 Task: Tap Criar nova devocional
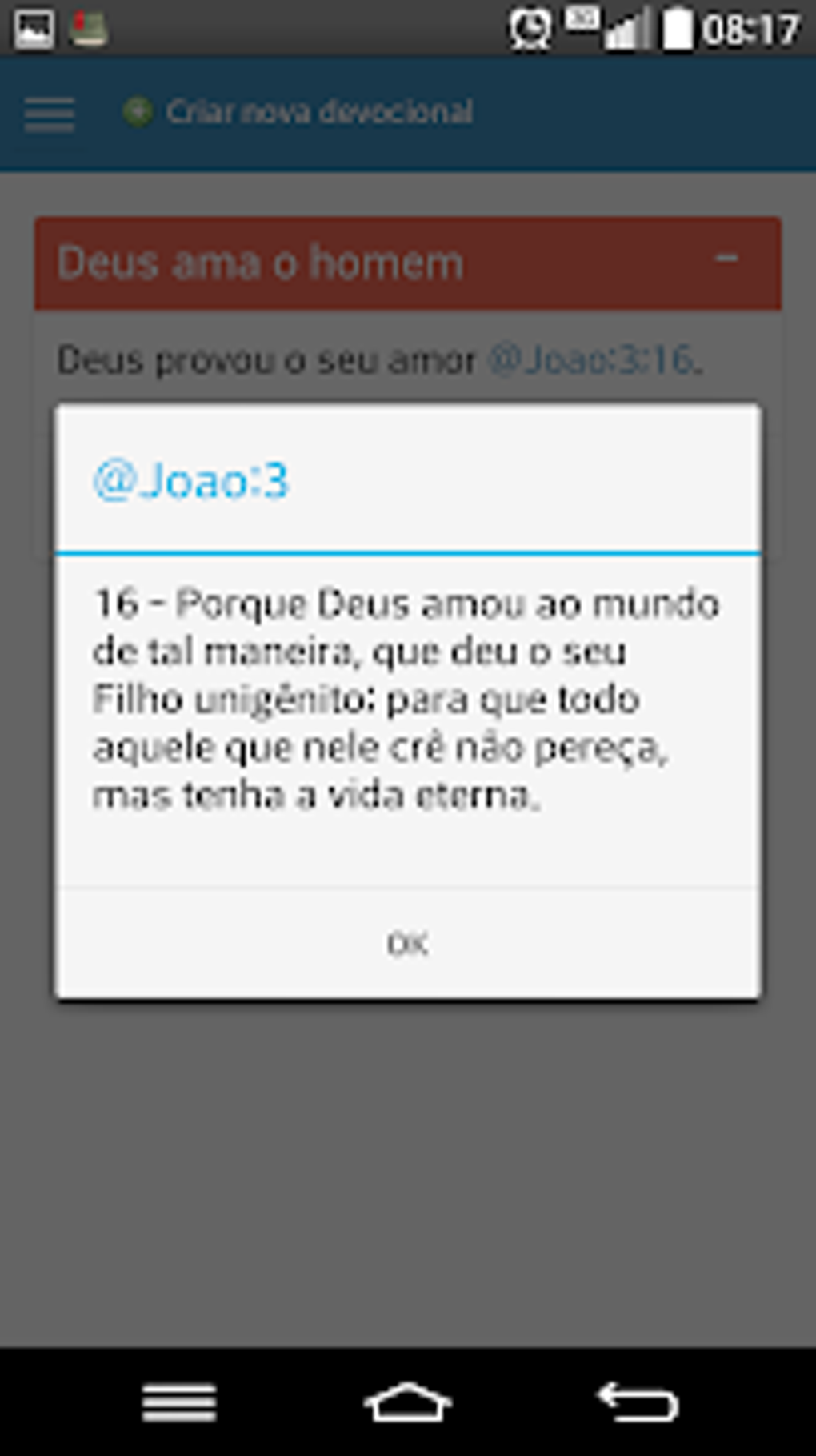coord(298,112)
